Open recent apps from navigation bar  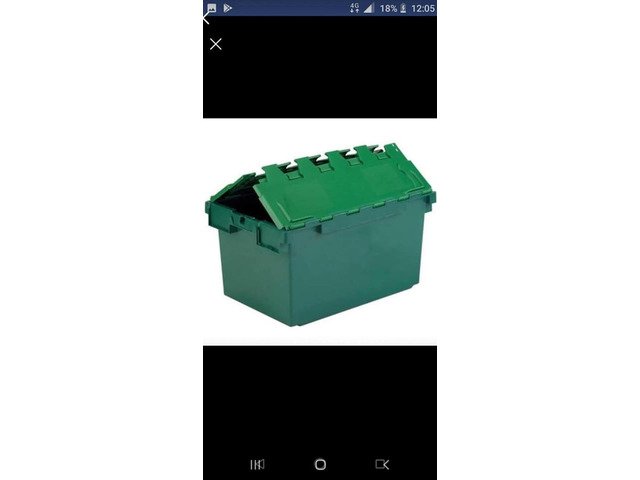click(x=257, y=464)
